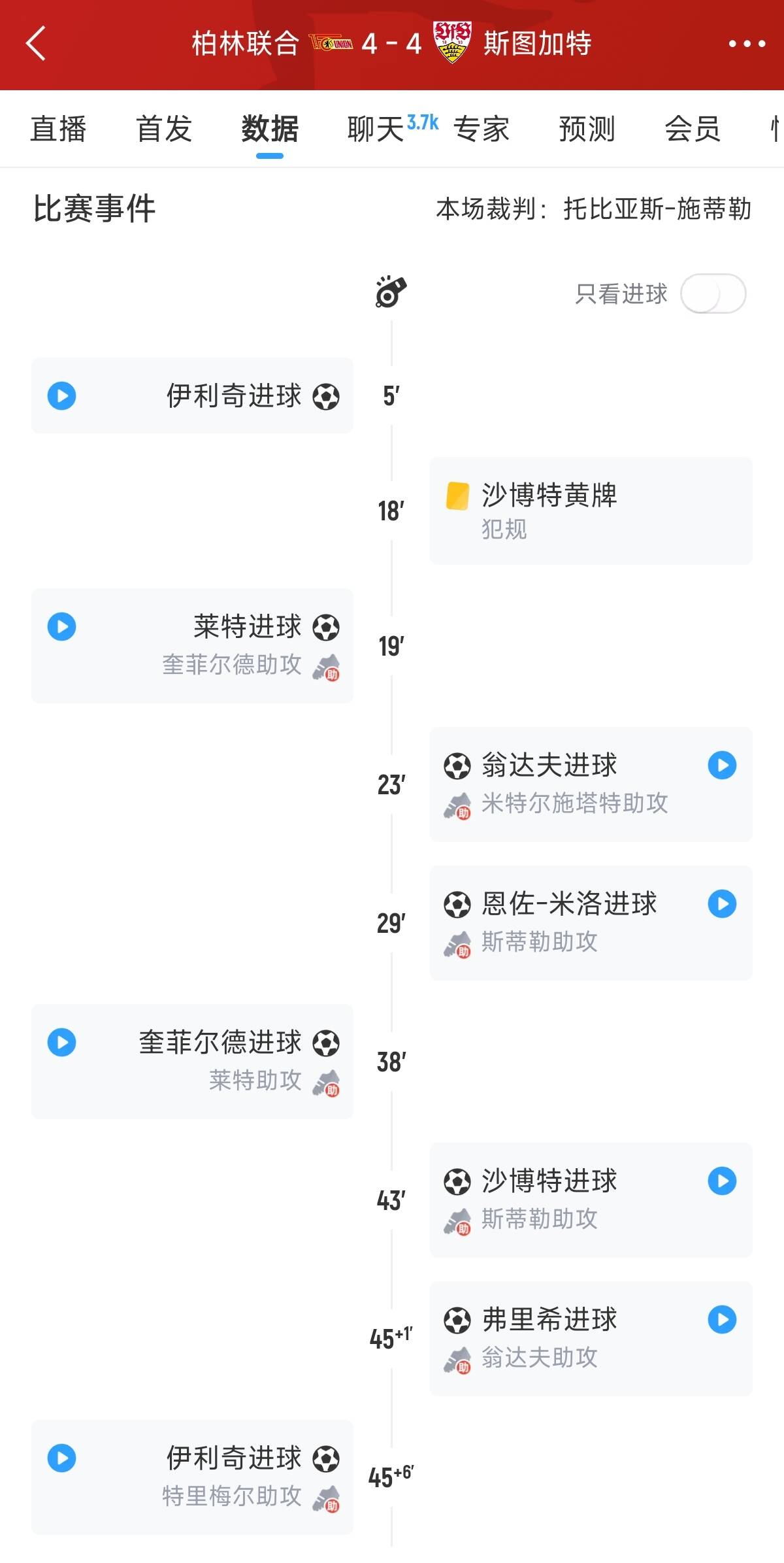Viewport: 784px width, 1563px height.
Task: Open the 聊天 tab
Action: pyautogui.click(x=376, y=129)
